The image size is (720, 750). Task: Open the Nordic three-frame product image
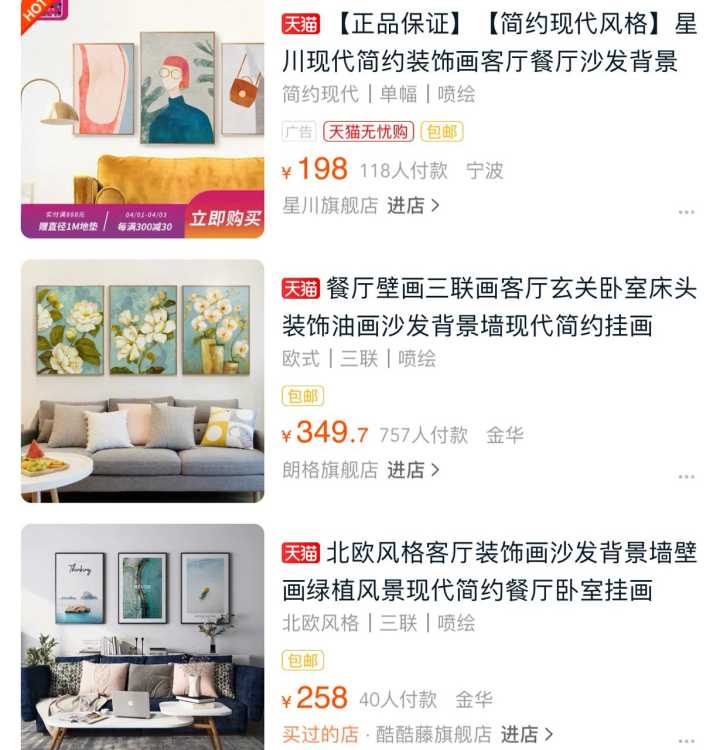click(142, 636)
